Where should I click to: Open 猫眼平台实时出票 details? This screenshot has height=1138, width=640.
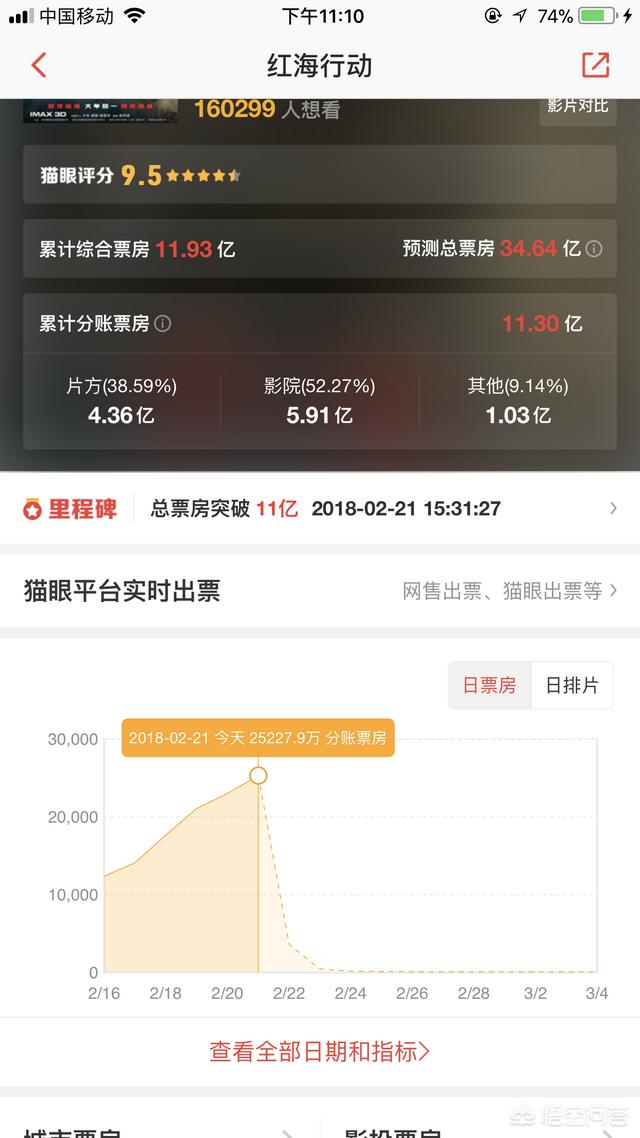click(320, 591)
